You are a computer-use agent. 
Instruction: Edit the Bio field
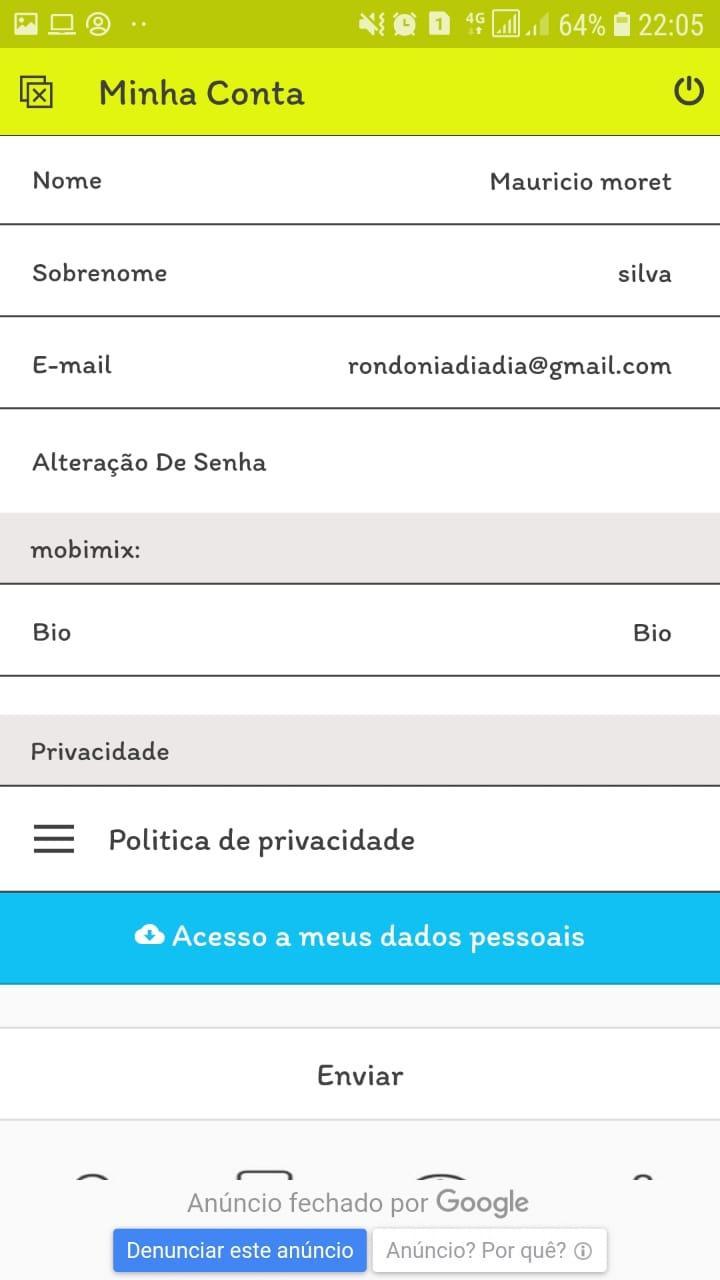(360, 631)
